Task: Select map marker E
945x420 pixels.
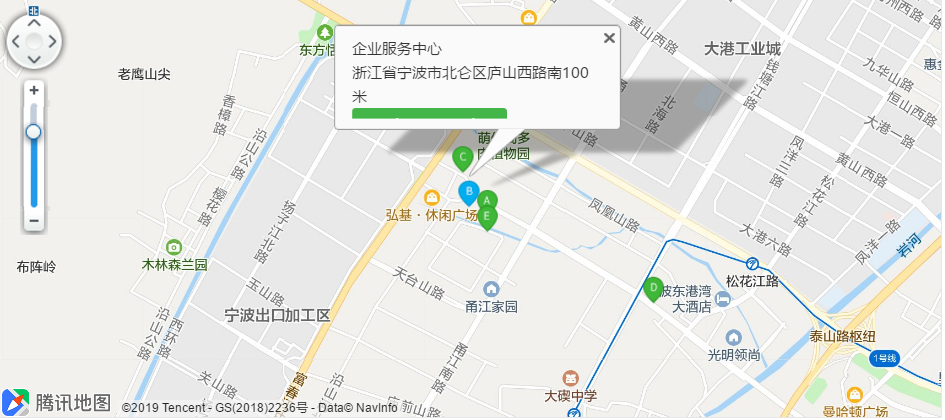Action: (487, 216)
